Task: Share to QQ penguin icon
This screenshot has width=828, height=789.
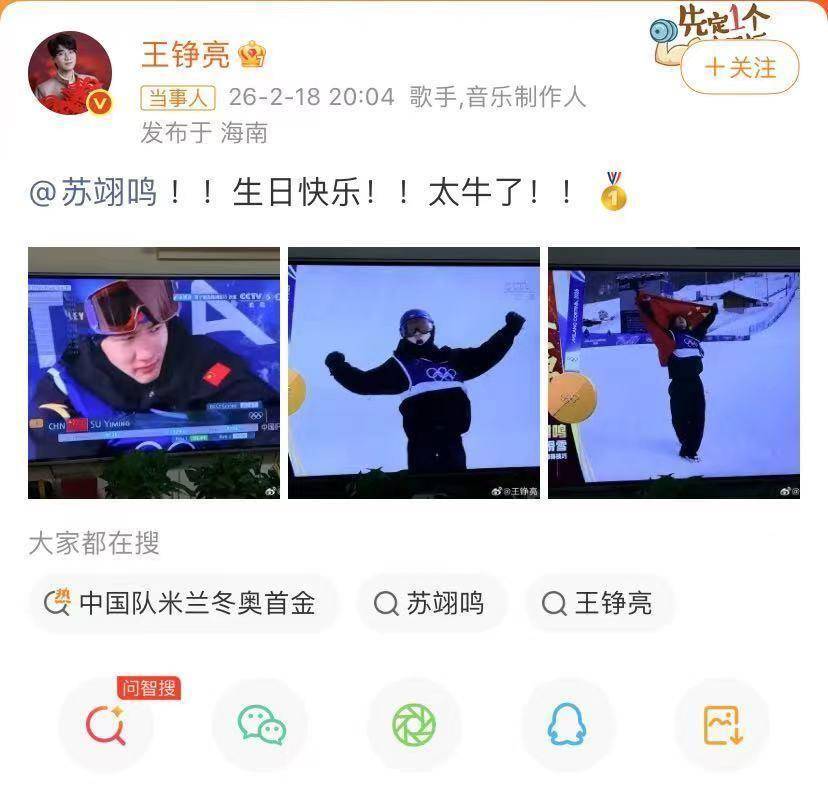Action: click(x=567, y=725)
